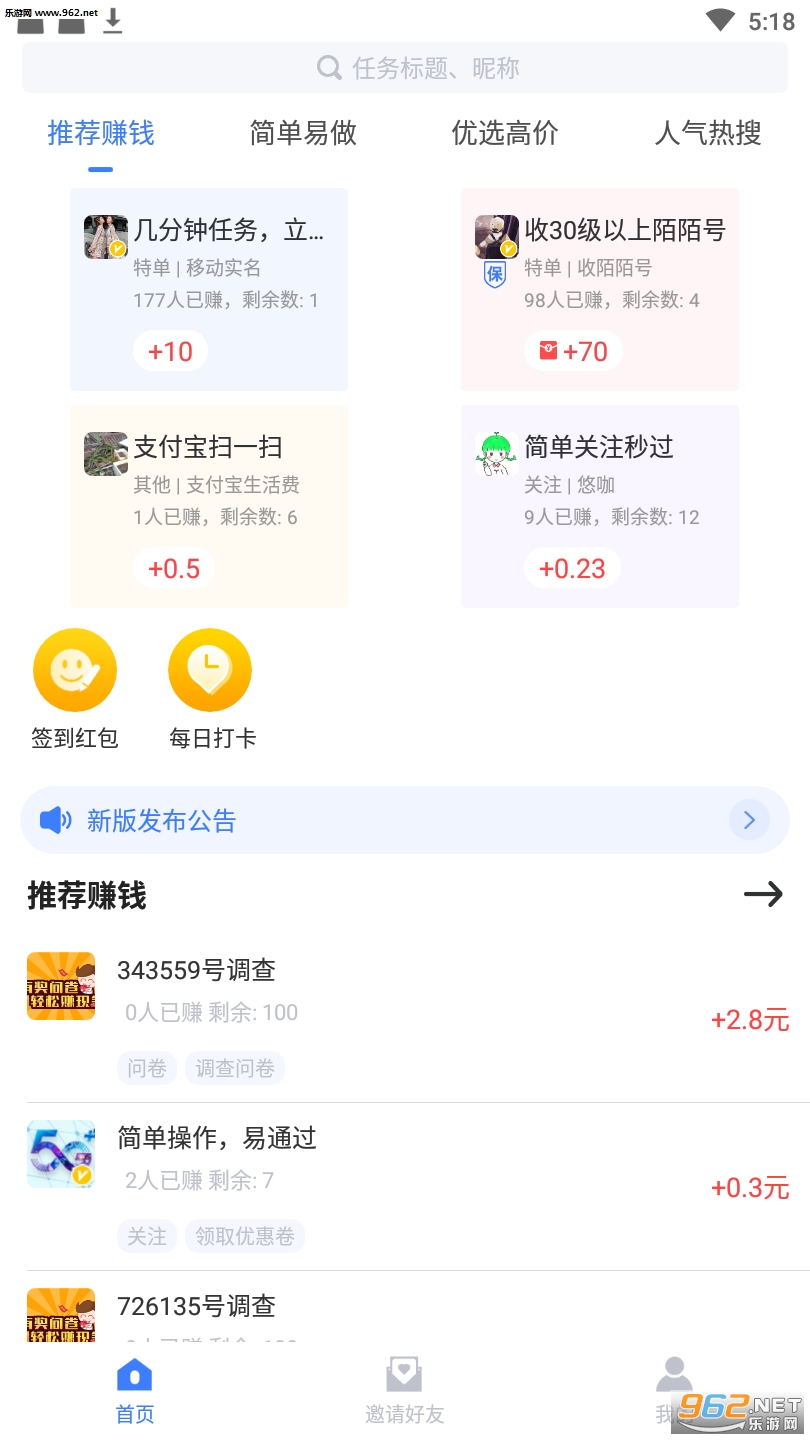Open 签到红包 sign-in reward

coord(75,690)
